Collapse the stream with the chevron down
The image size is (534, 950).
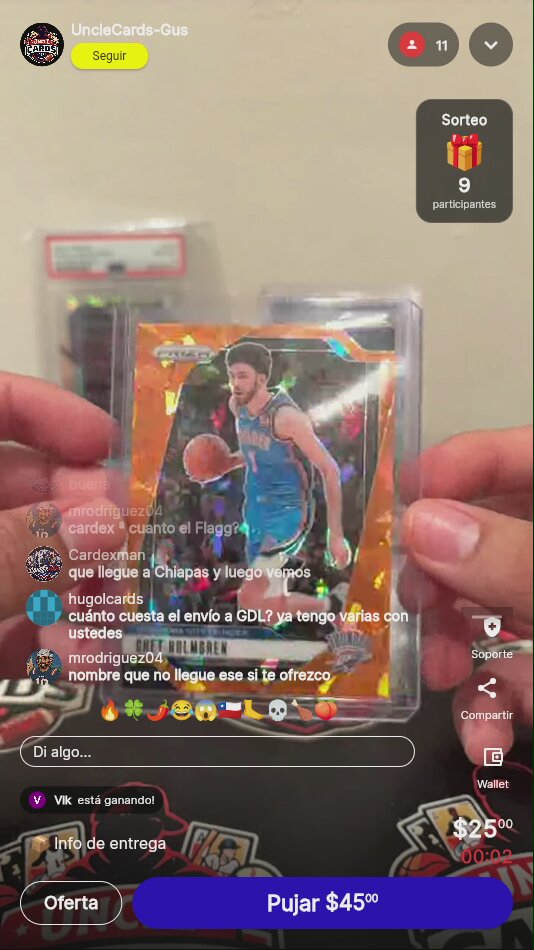[x=491, y=45]
